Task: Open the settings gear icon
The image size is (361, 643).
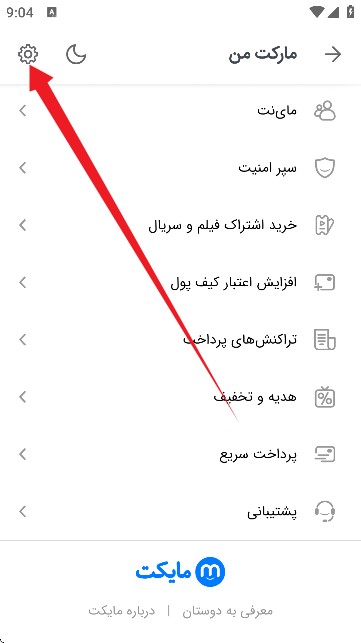Action: point(28,54)
